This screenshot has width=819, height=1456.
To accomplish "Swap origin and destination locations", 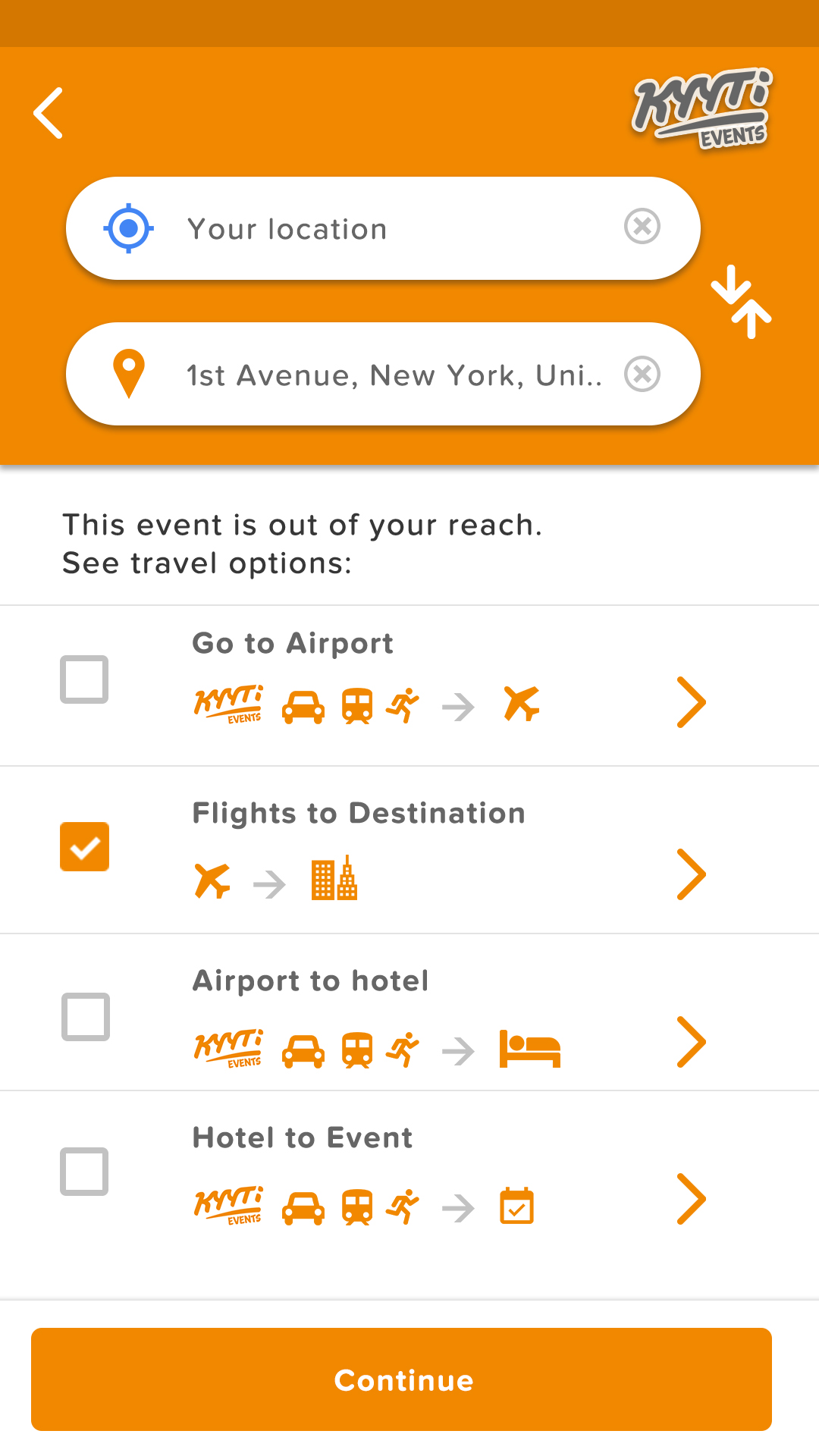I will click(741, 302).
